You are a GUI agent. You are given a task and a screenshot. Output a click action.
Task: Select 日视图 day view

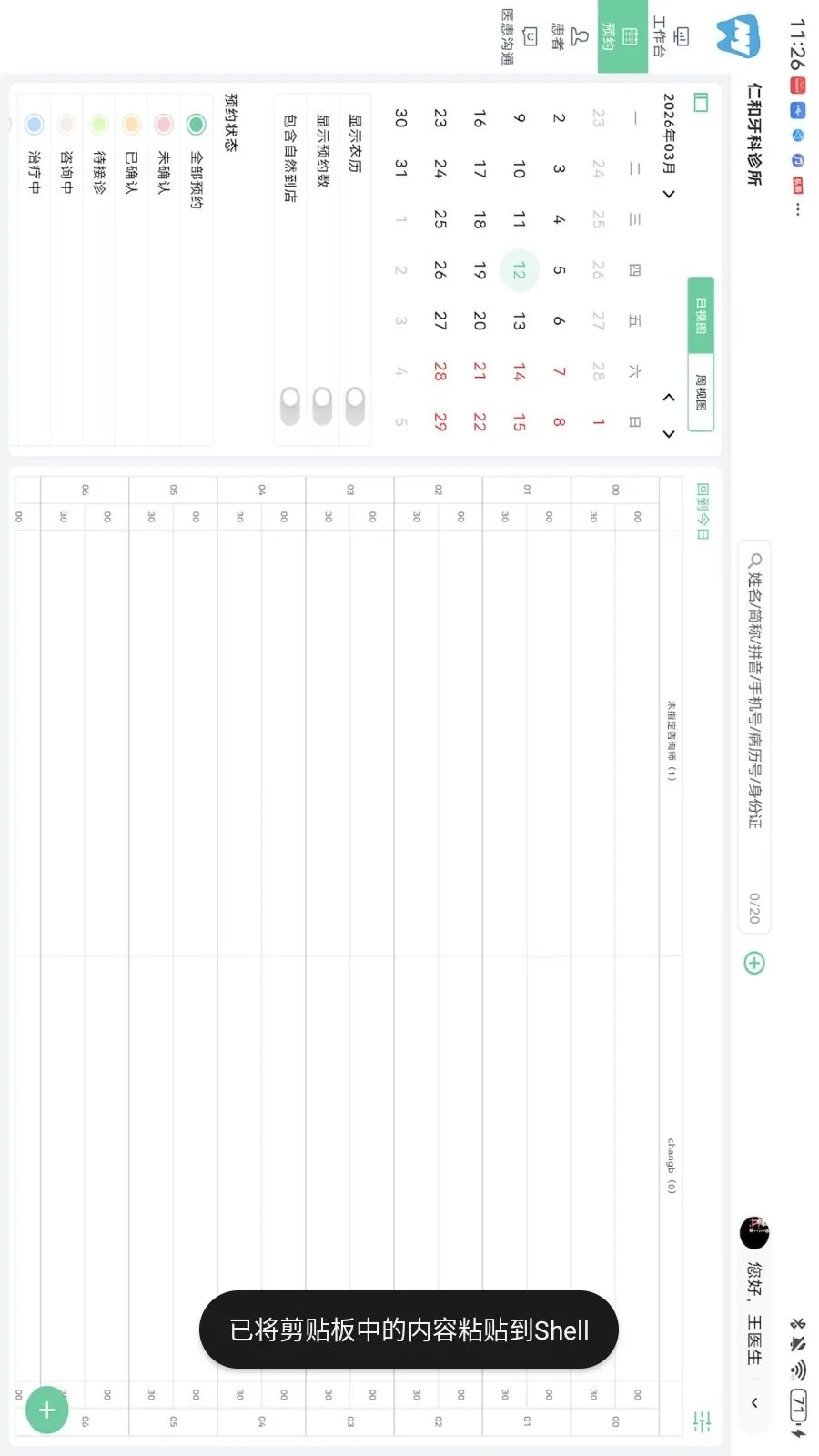point(701,316)
